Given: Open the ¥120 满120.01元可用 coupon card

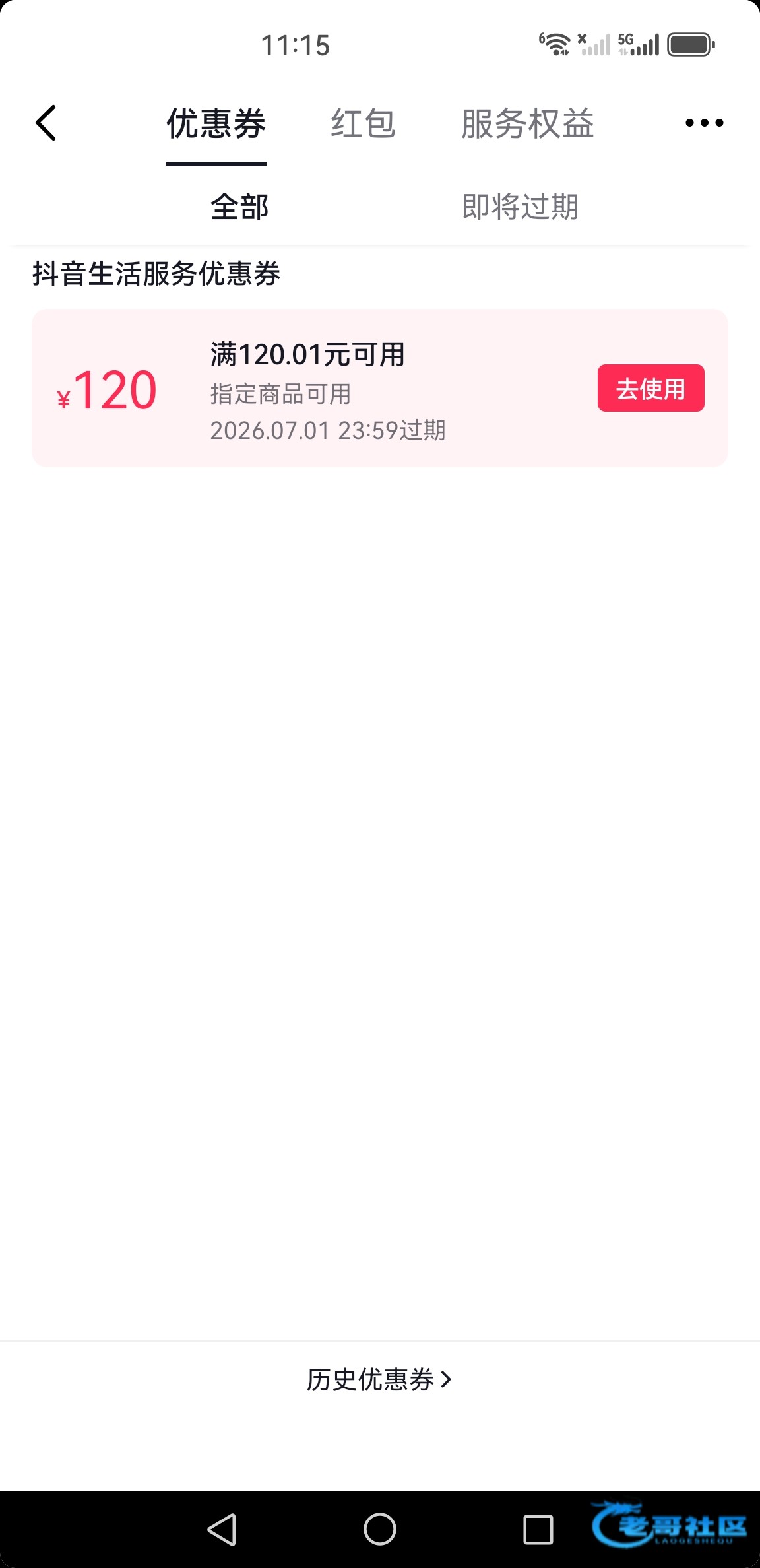Looking at the screenshot, I should pyautogui.click(x=330, y=389).
